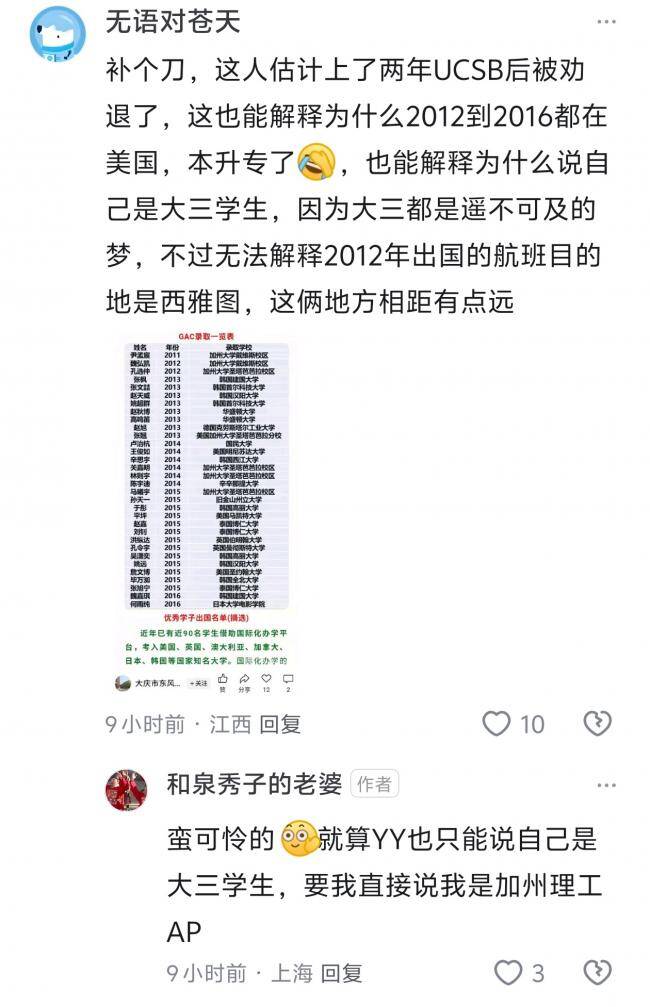
Task: Open 和泉秀子的老婆's profile avatar
Action: [x=126, y=789]
